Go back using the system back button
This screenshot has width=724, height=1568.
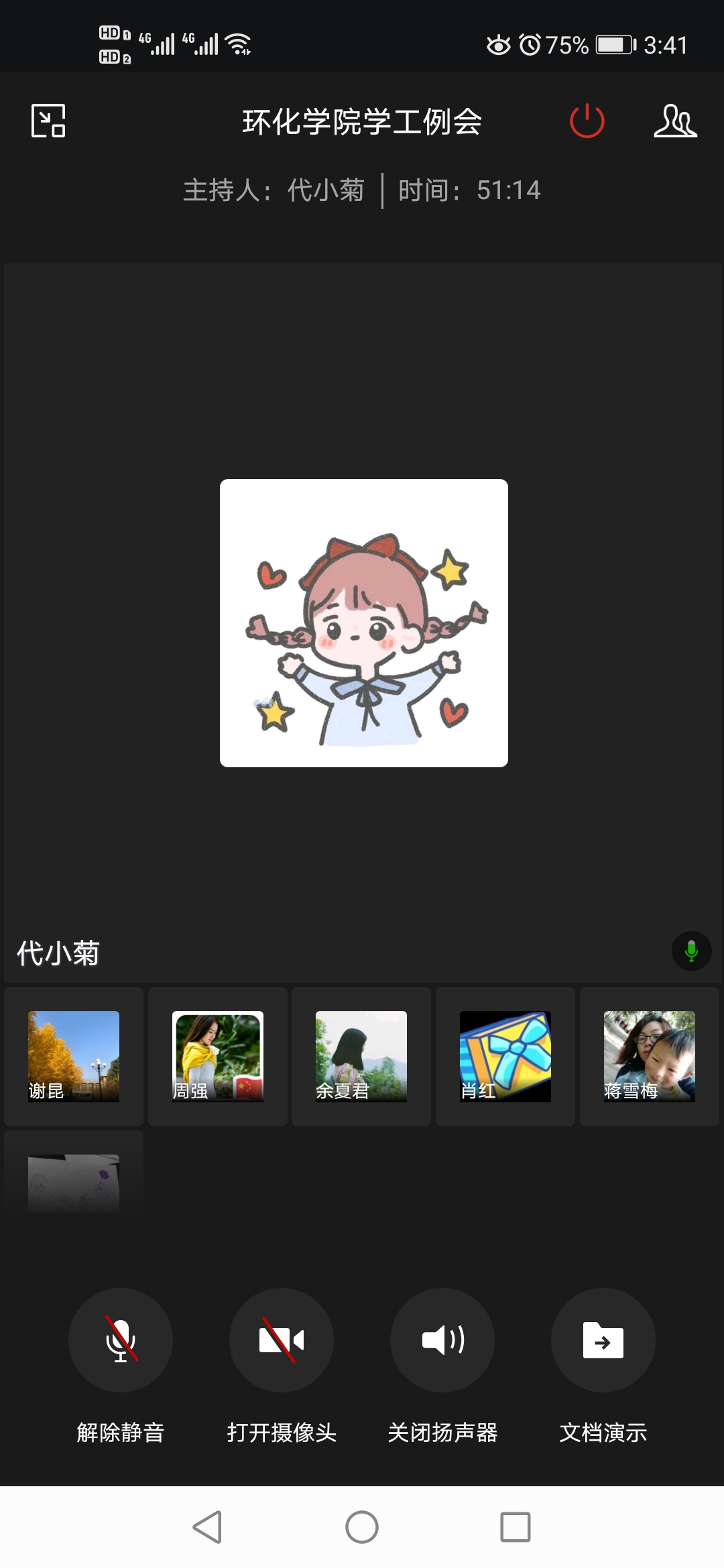[207, 1527]
